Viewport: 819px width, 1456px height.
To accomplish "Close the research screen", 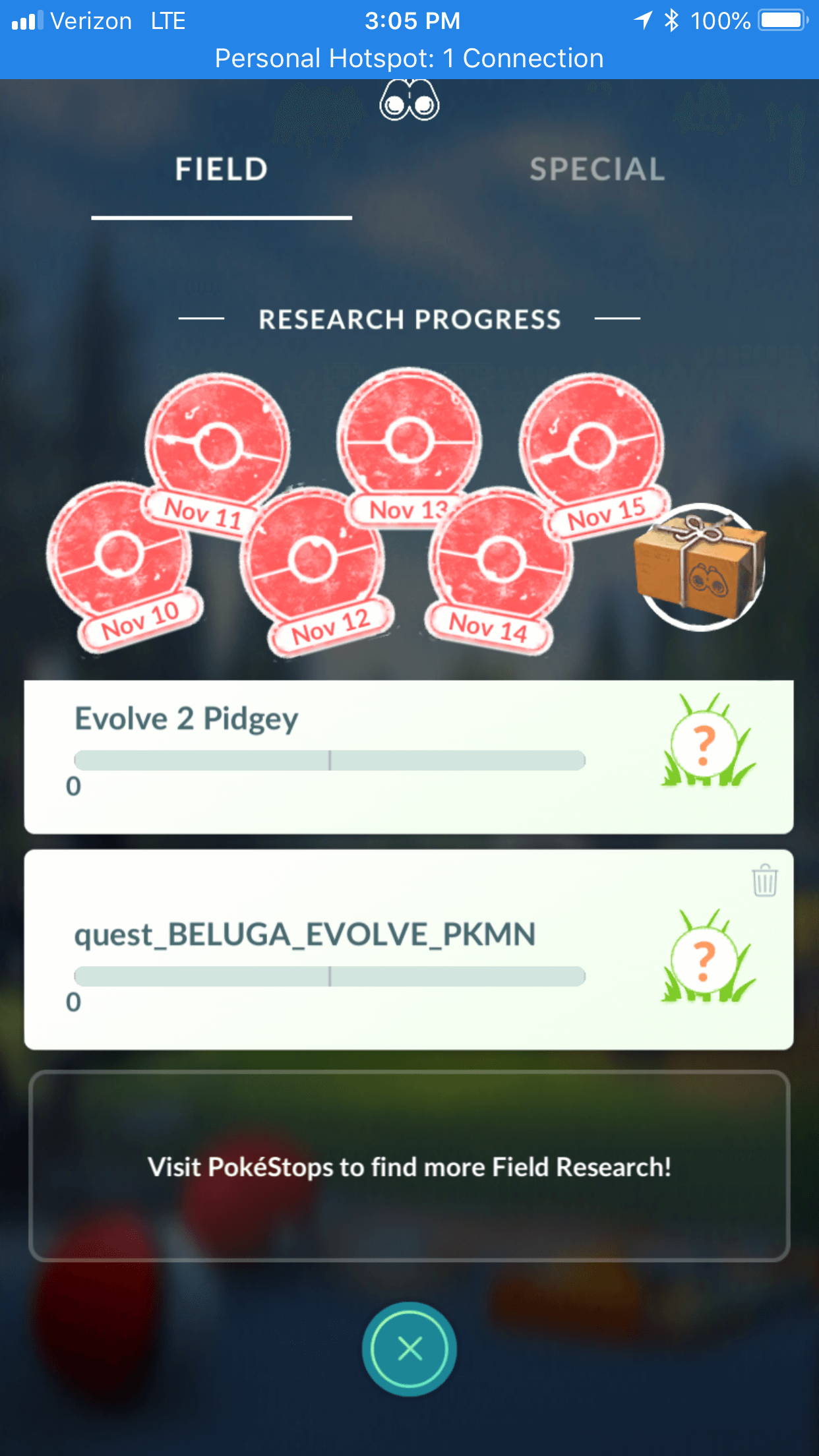I will tap(409, 1349).
